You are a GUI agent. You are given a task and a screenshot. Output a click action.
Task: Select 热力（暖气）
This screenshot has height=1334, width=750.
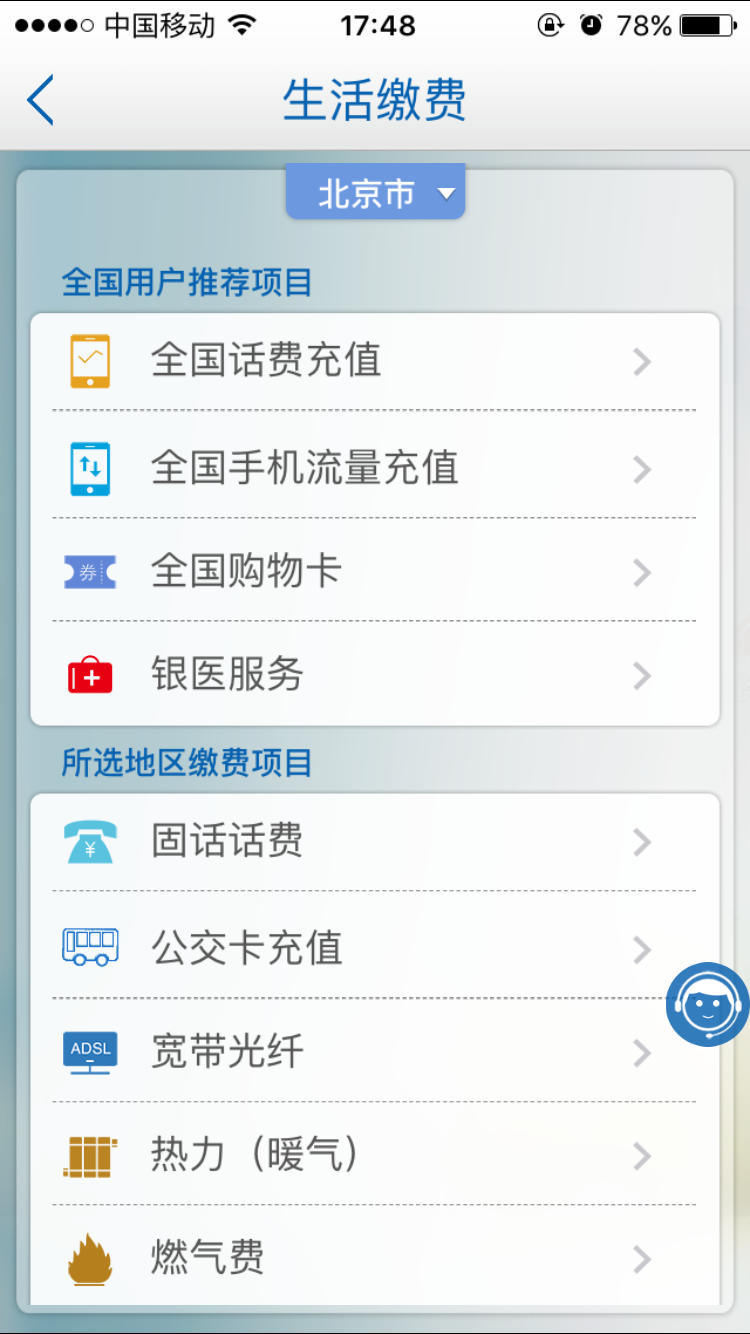point(374,1156)
